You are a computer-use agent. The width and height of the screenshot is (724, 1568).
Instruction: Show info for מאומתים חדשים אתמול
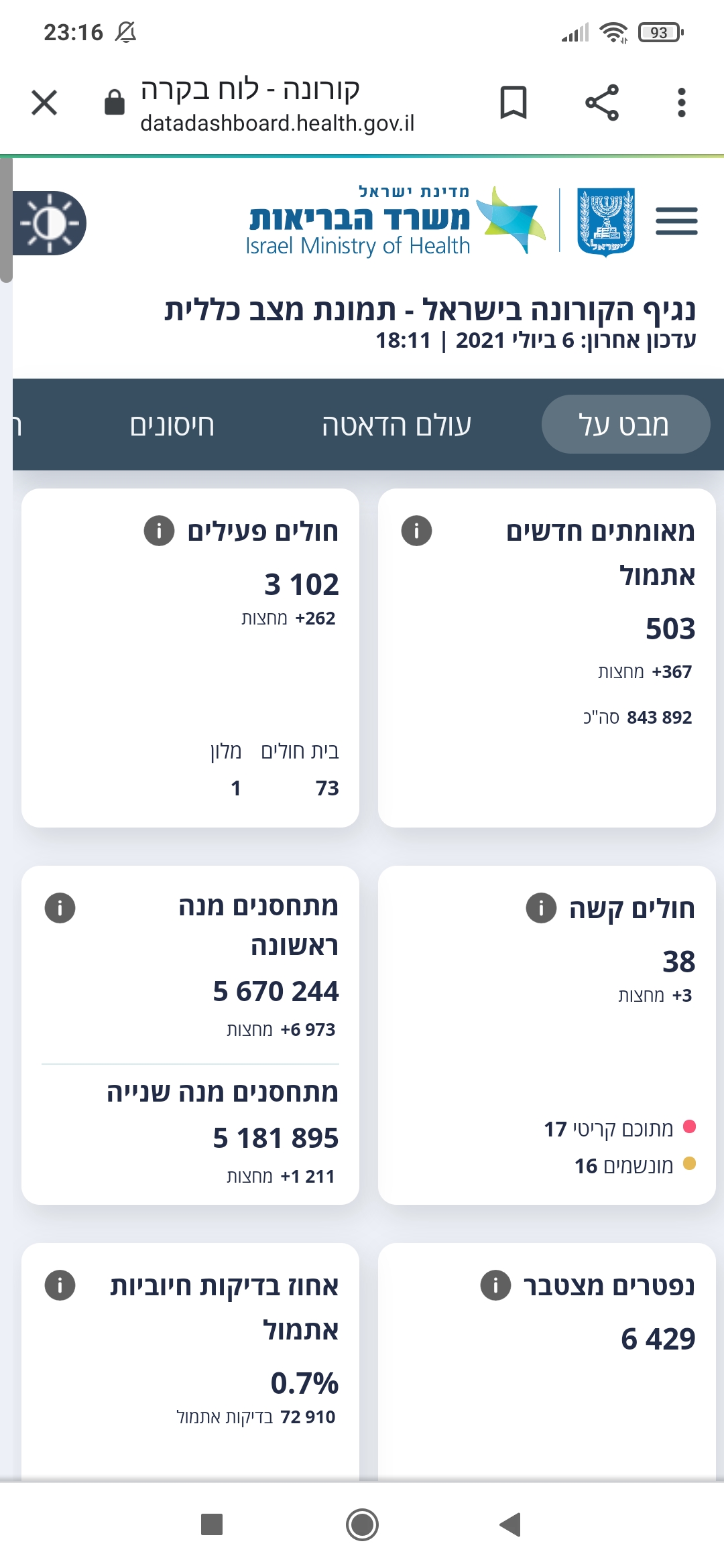[416, 531]
